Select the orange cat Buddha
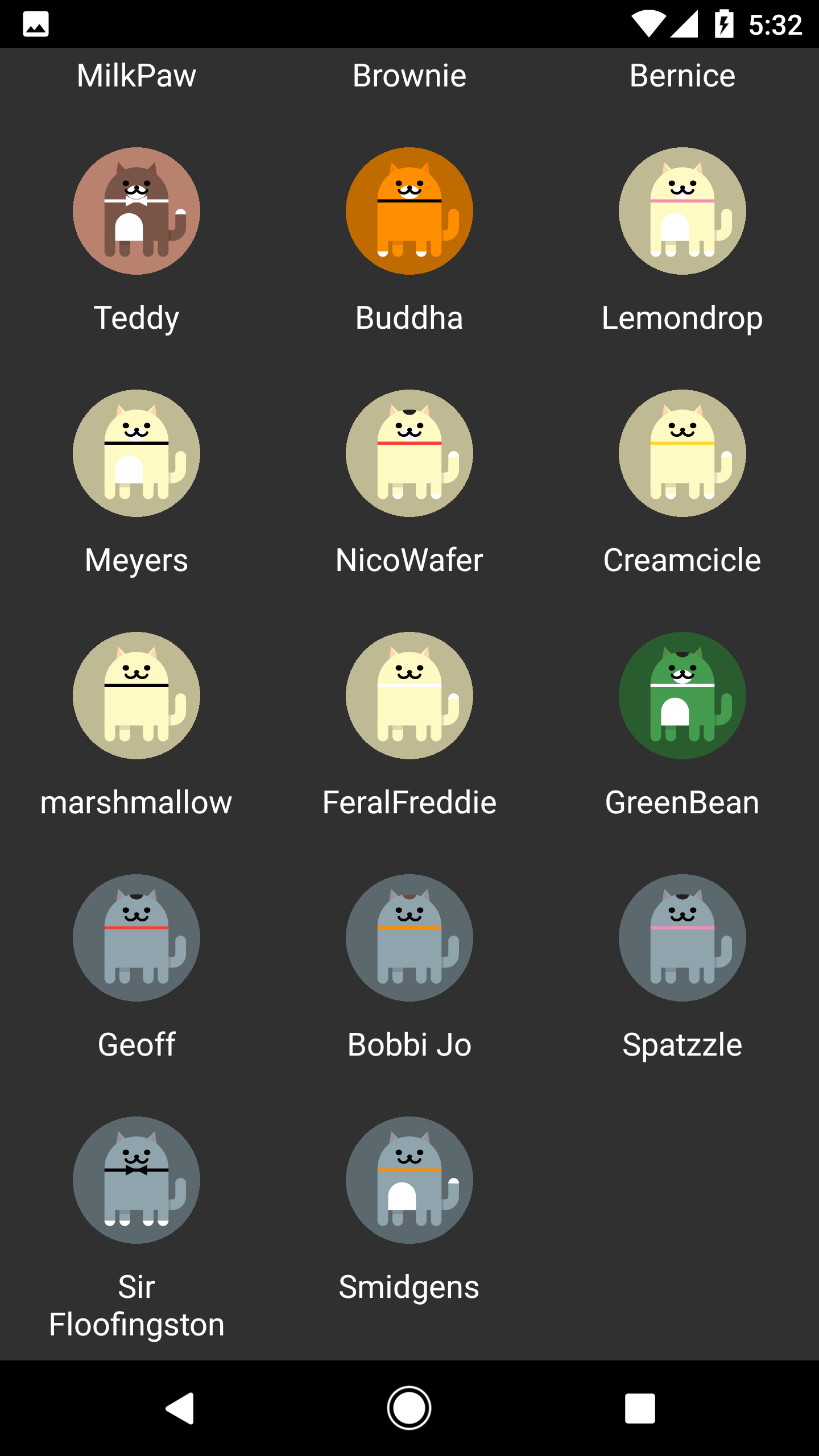This screenshot has height=1456, width=819. pyautogui.click(x=409, y=211)
